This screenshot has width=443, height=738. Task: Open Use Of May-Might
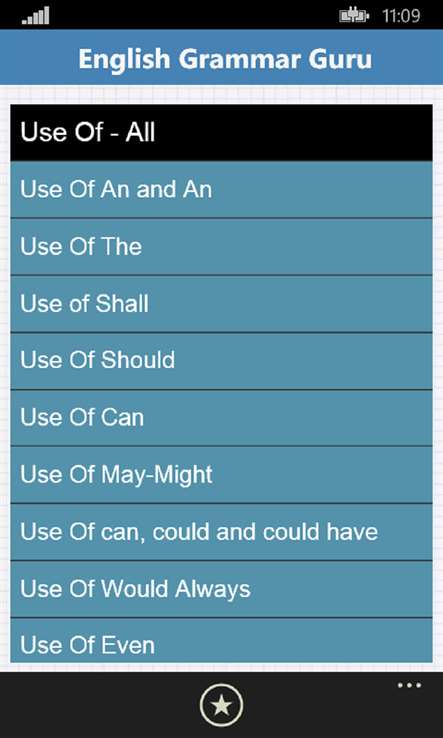[221, 475]
